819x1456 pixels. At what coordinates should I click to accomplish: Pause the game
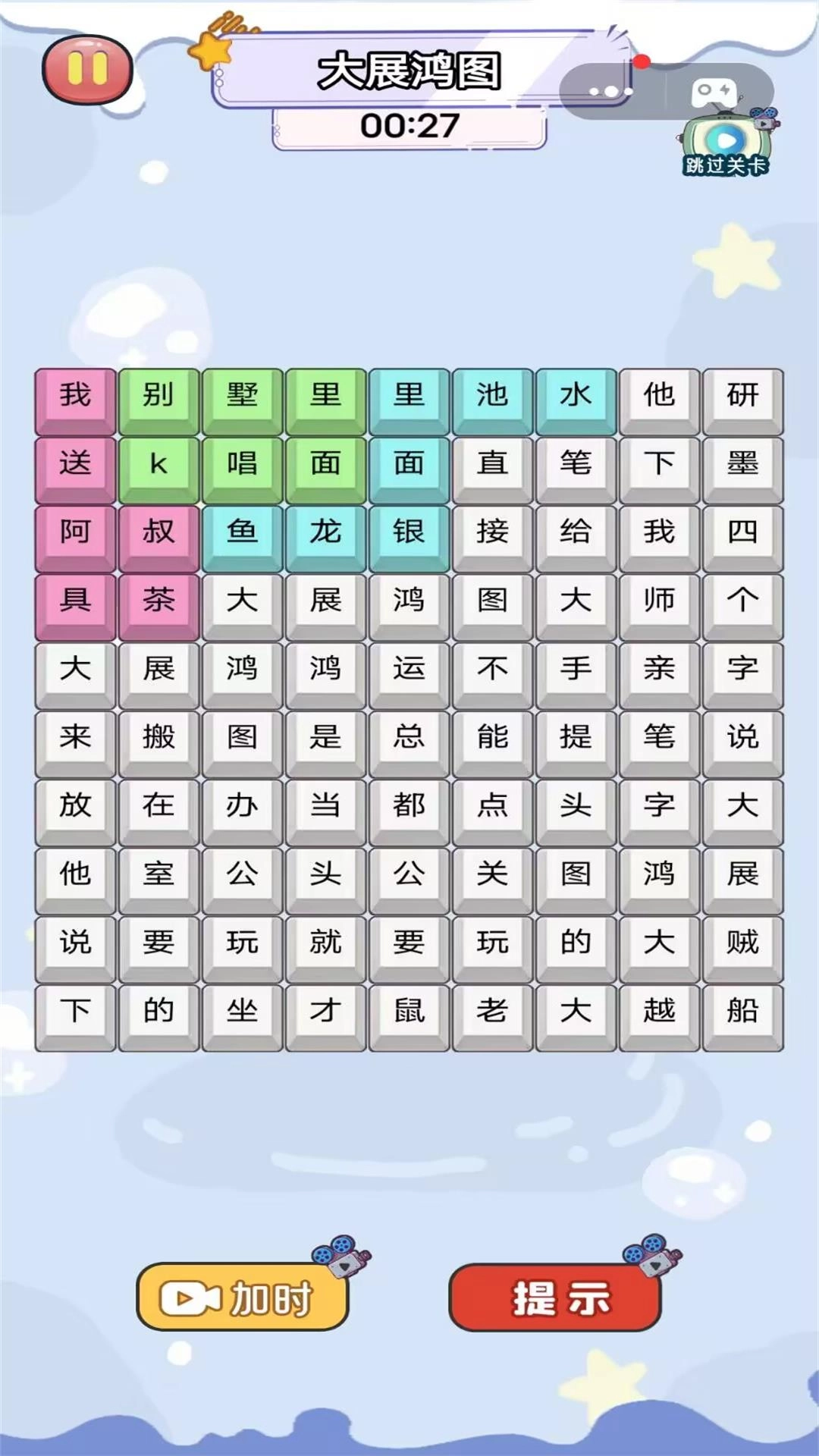point(87,71)
